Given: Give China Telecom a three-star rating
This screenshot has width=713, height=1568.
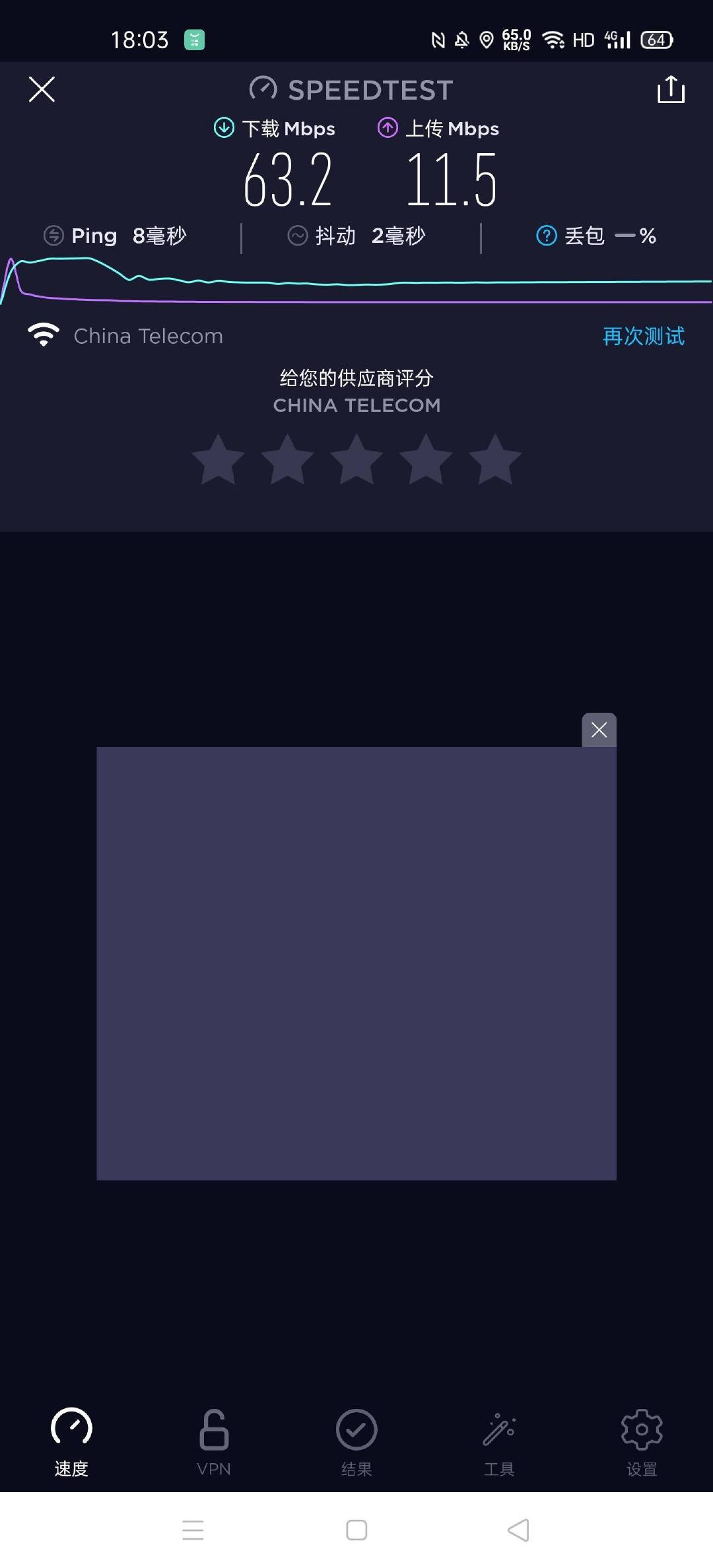Looking at the screenshot, I should click(356, 459).
